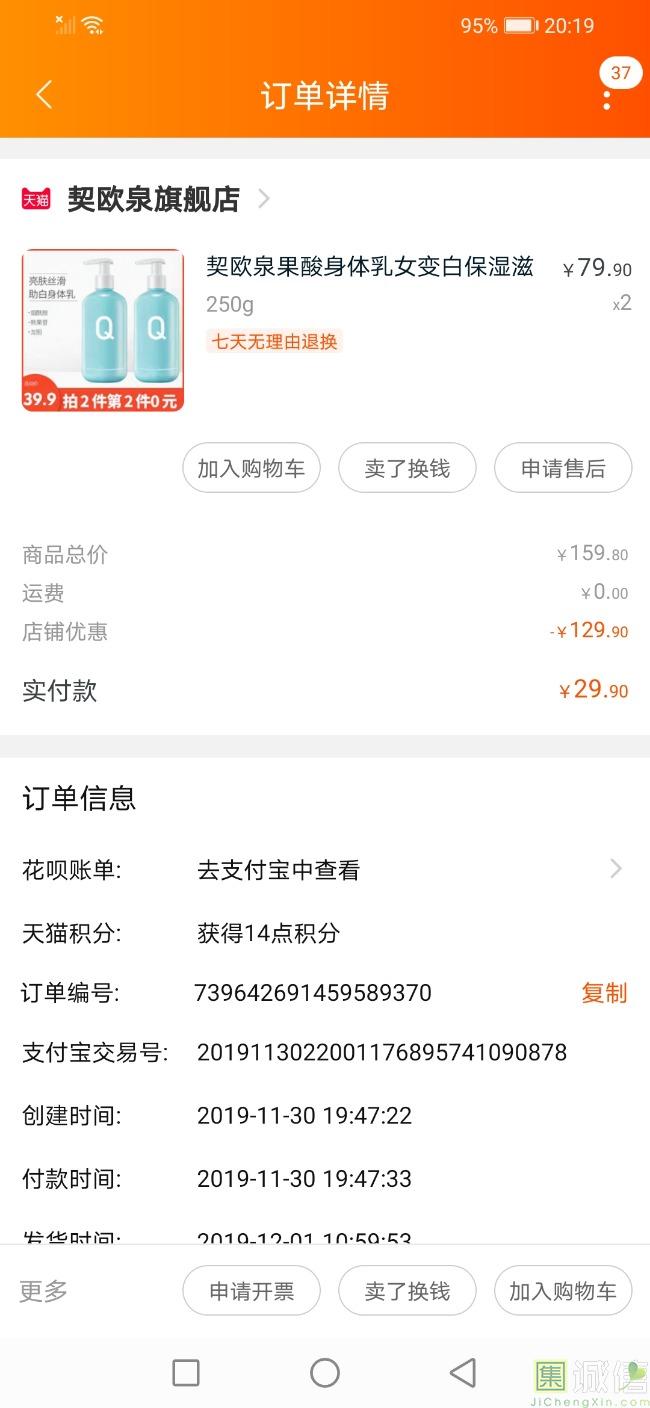Go to the system home screen
This screenshot has height=1408, width=650.
pos(325,1373)
